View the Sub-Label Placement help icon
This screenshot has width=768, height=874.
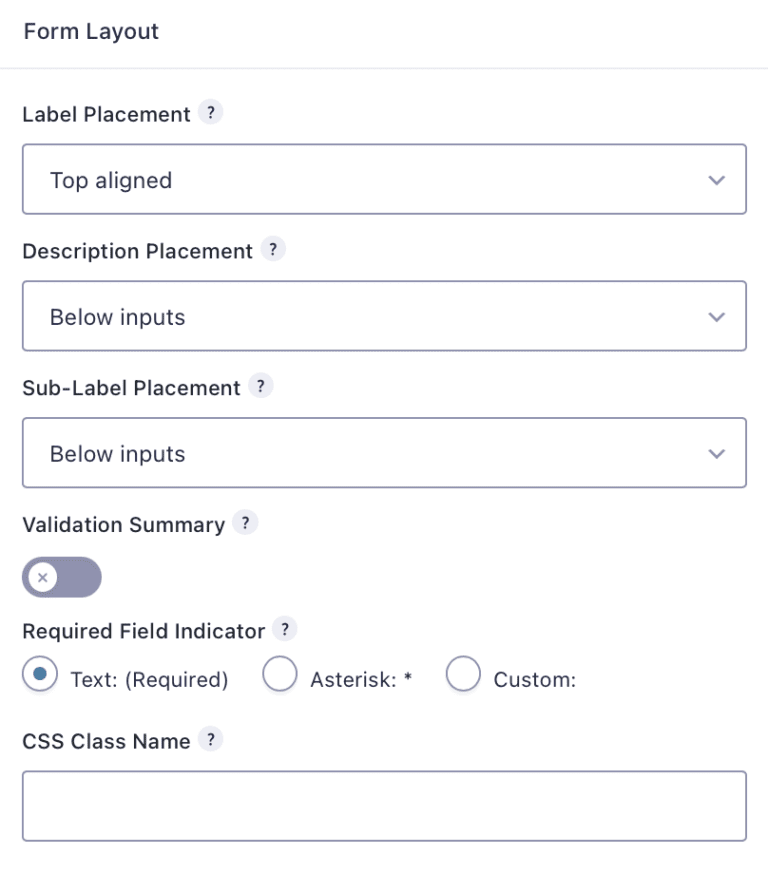click(260, 386)
